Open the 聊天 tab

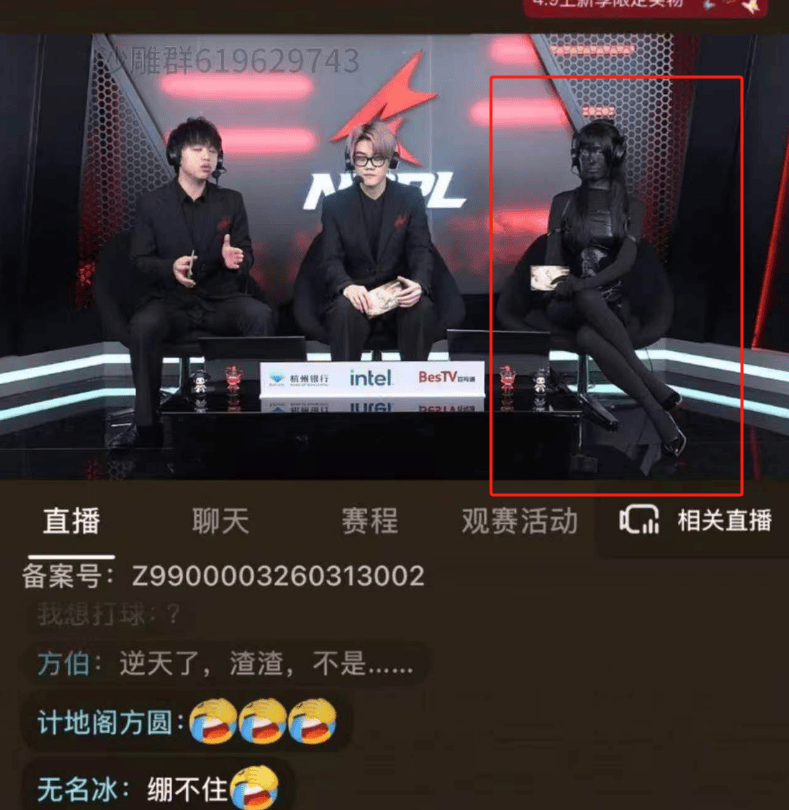click(220, 521)
